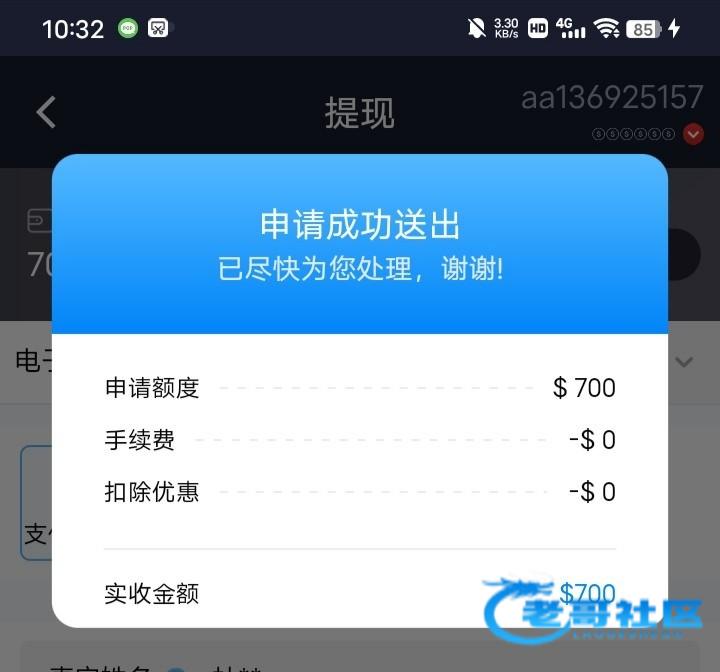Expand the chevron beside 电子 section
The image size is (720, 672).
[x=685, y=362]
